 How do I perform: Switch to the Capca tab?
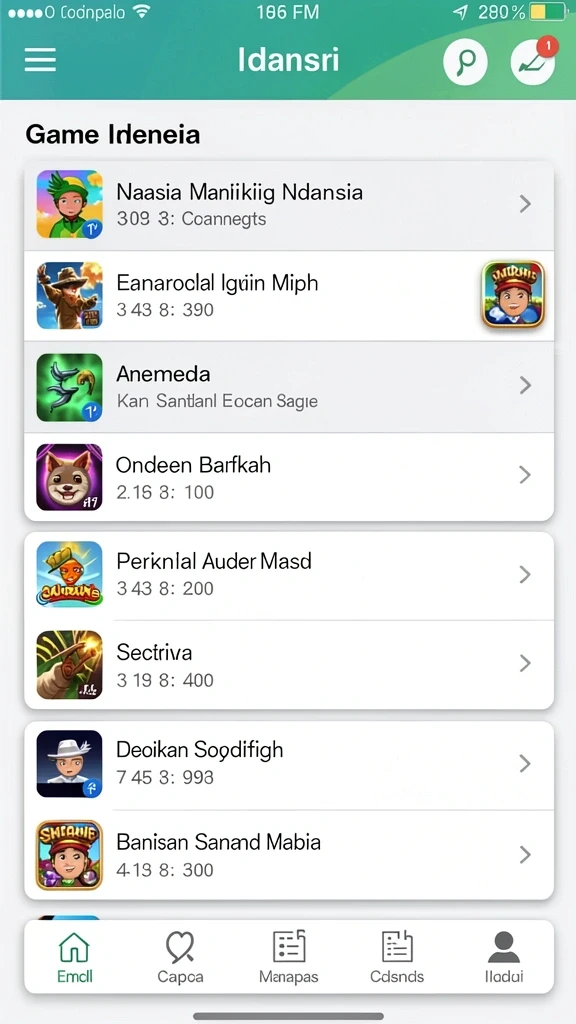(180, 957)
